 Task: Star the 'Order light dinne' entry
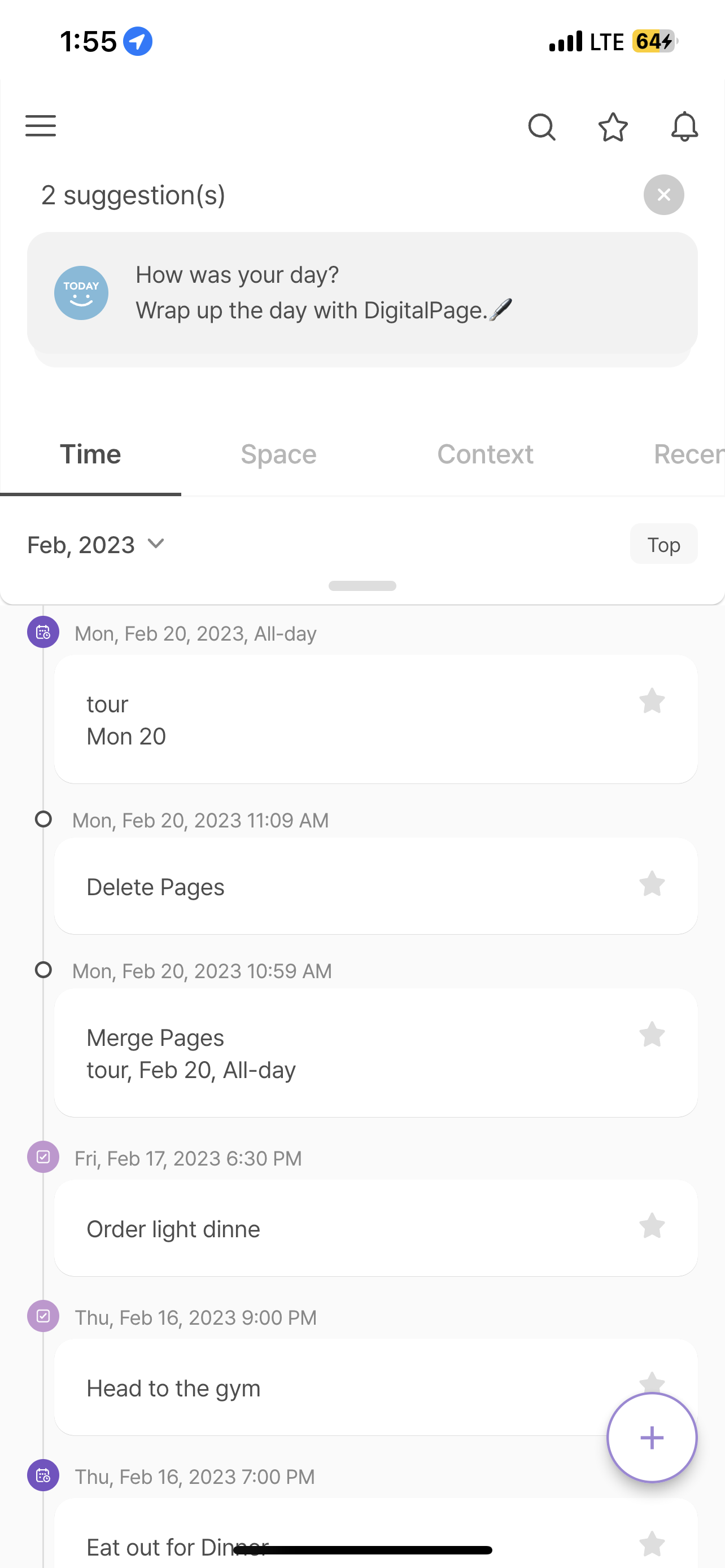click(x=652, y=1225)
